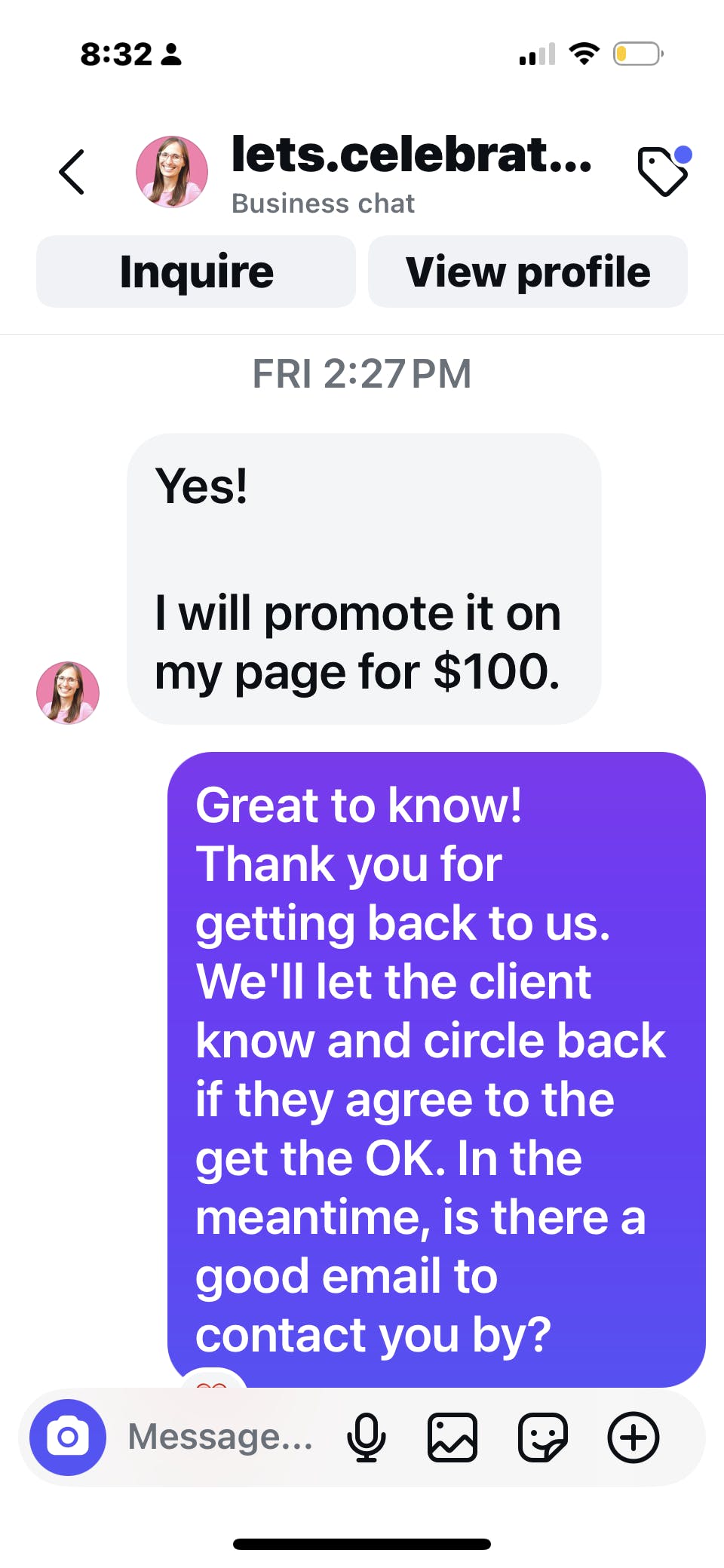Screen dimensions: 724x1568
Task: Open View profile
Action: pyautogui.click(x=527, y=272)
